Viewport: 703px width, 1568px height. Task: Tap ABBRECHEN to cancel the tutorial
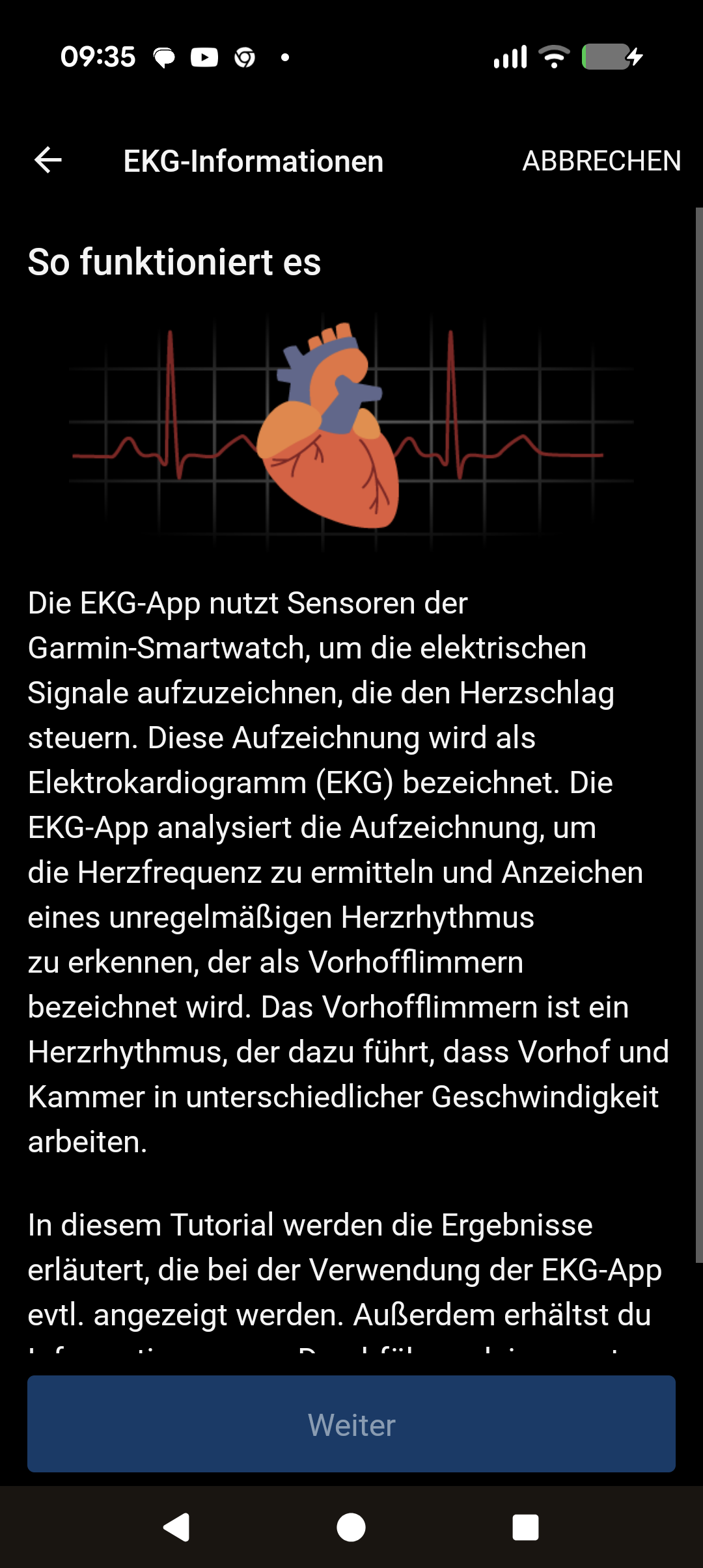601,161
